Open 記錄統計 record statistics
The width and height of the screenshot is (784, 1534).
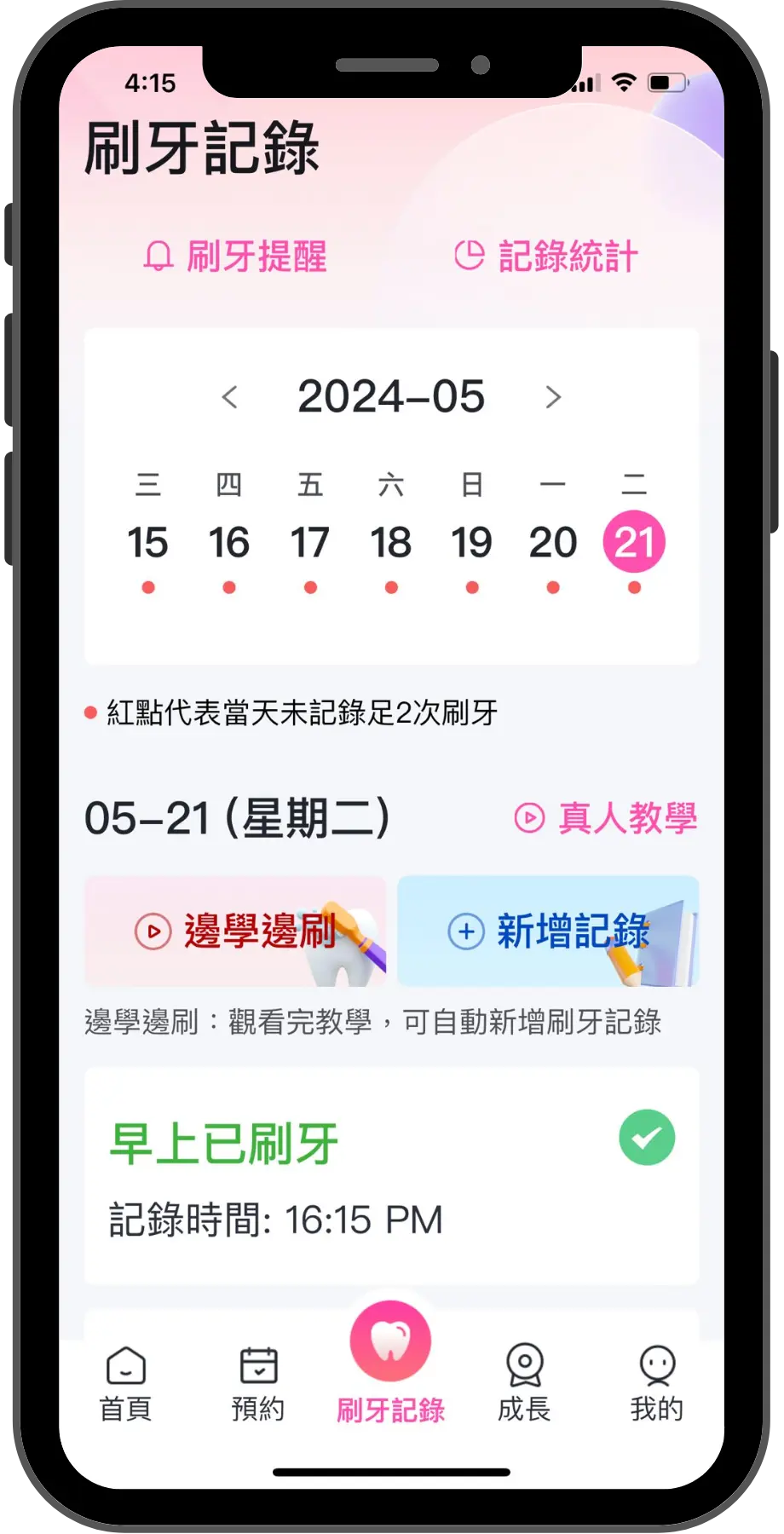546,257
